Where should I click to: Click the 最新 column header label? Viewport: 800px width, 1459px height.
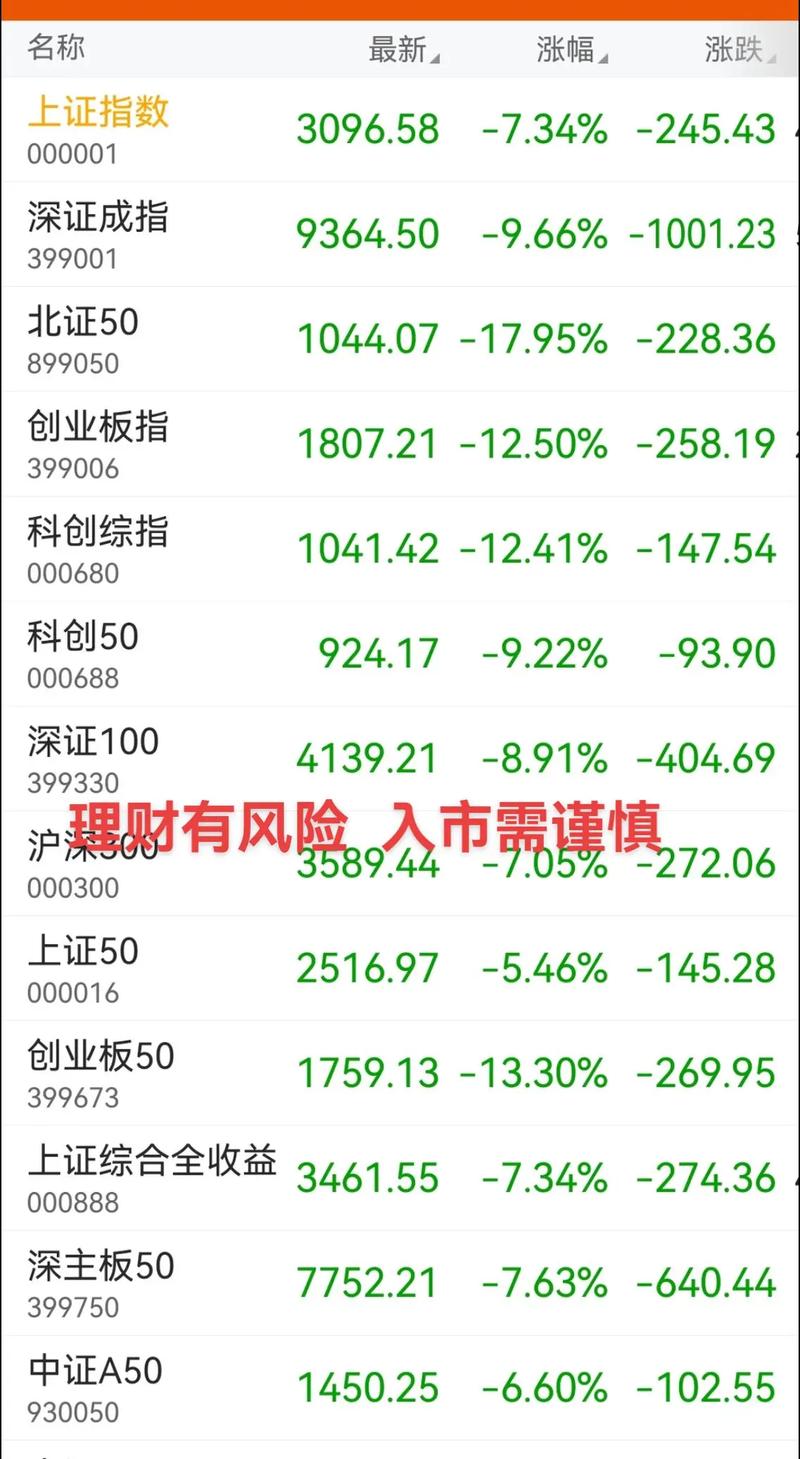(398, 47)
